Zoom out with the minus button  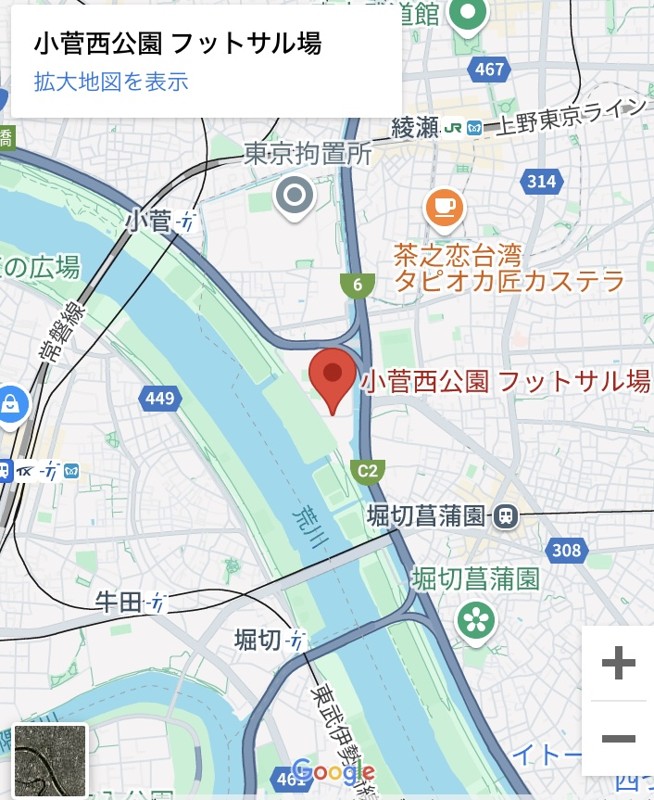(618, 739)
